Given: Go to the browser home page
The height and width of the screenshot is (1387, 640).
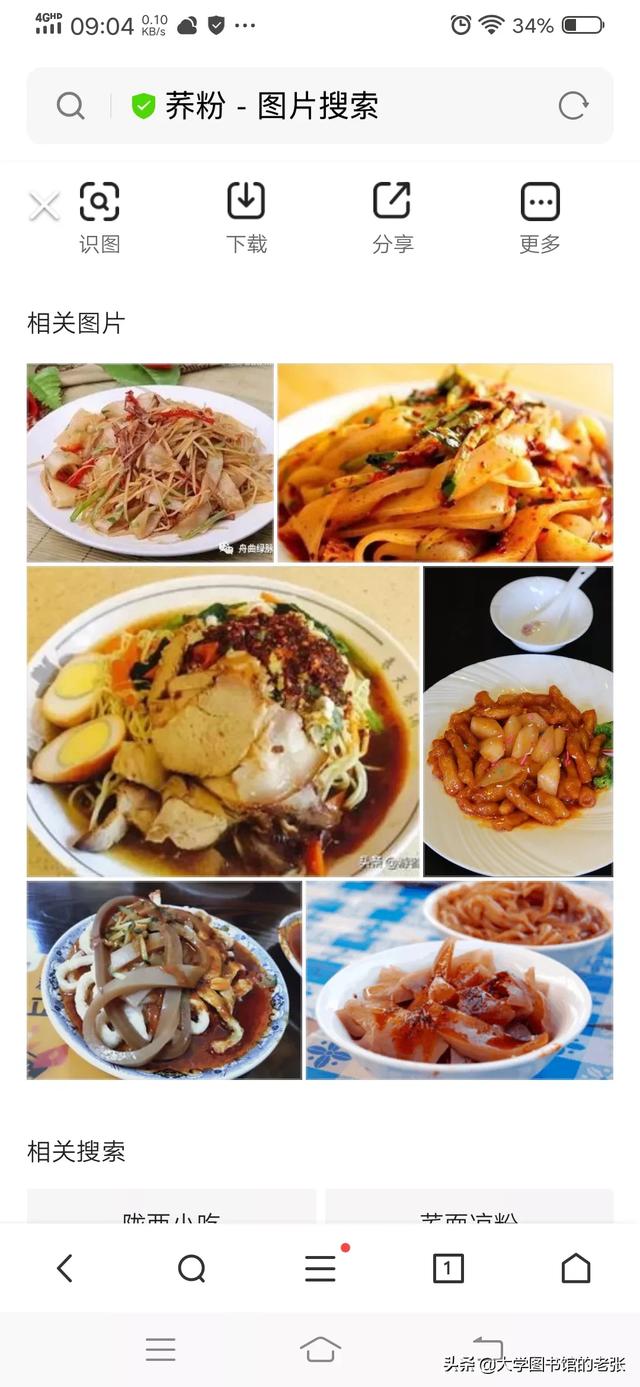Looking at the screenshot, I should click(x=576, y=1268).
